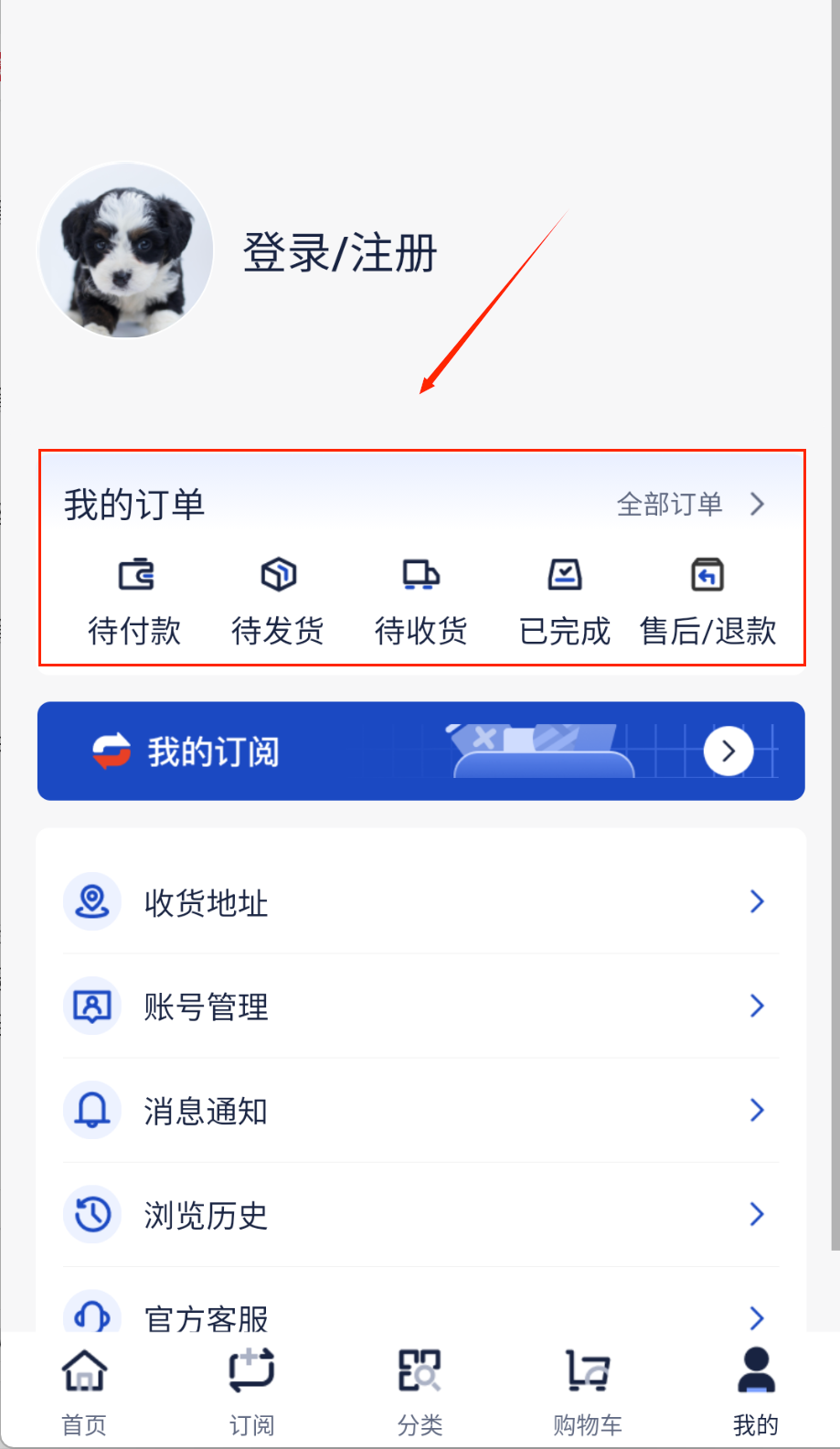Open 账号管理 account management
This screenshot has height=1449, width=840.
[420, 1007]
